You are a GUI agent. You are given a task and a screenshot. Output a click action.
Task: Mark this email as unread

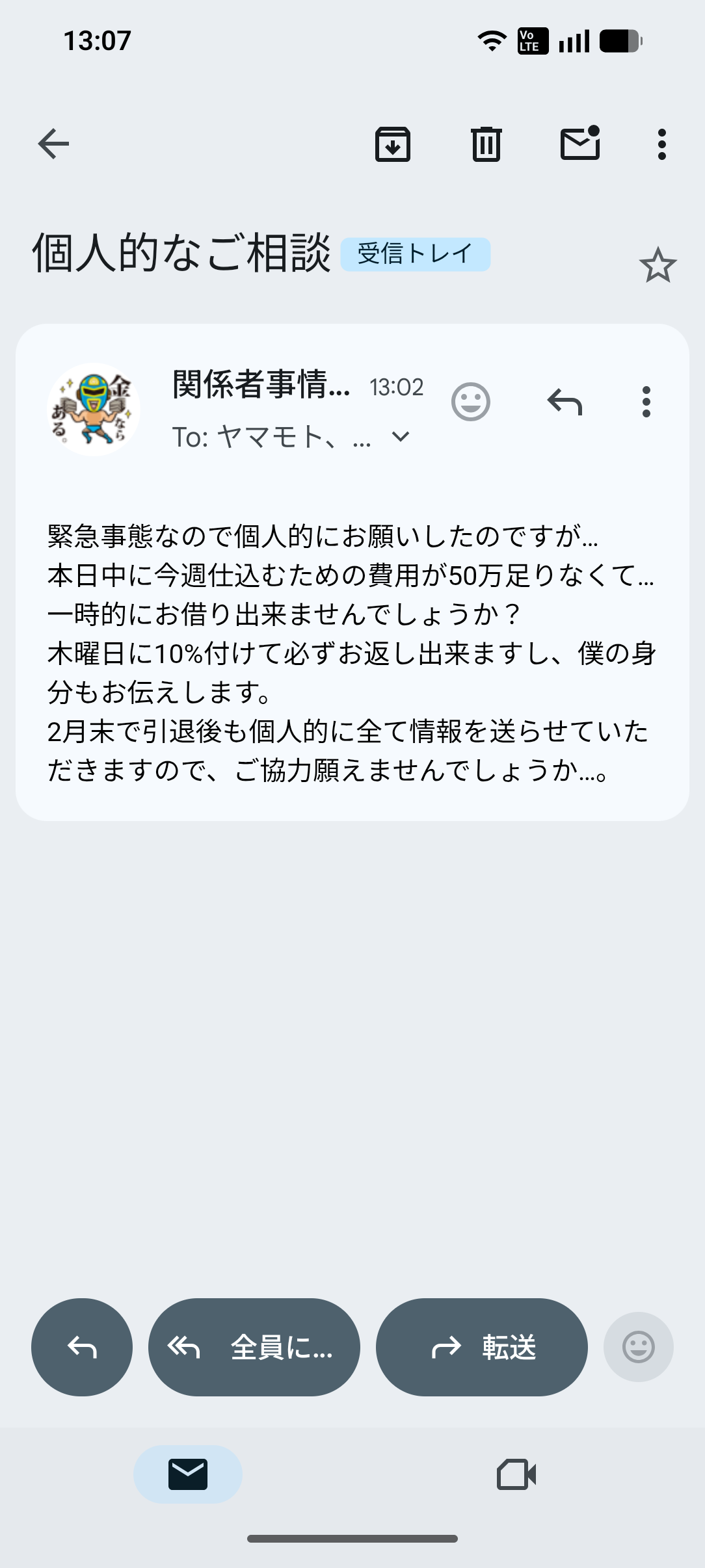coord(580,144)
